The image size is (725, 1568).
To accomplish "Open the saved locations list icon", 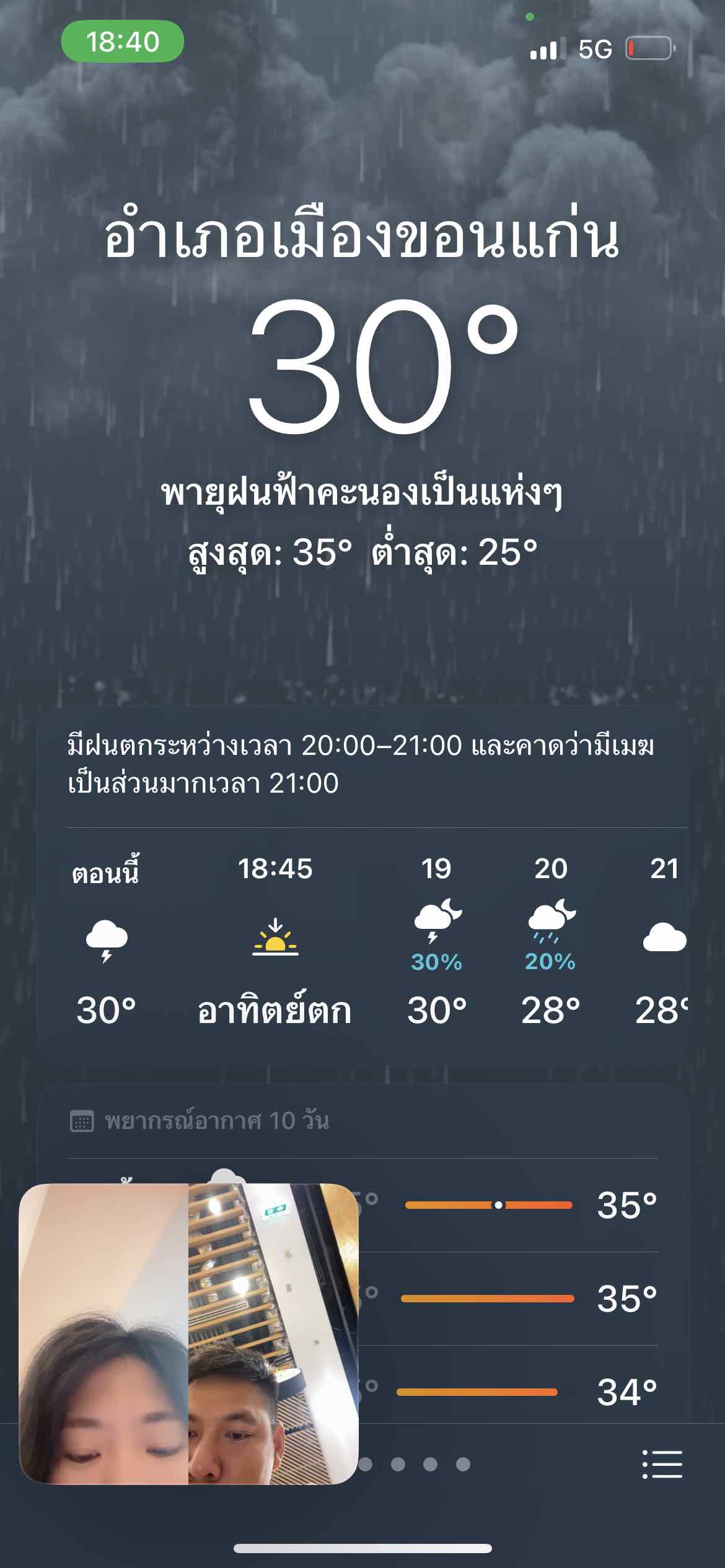I will (x=662, y=1464).
